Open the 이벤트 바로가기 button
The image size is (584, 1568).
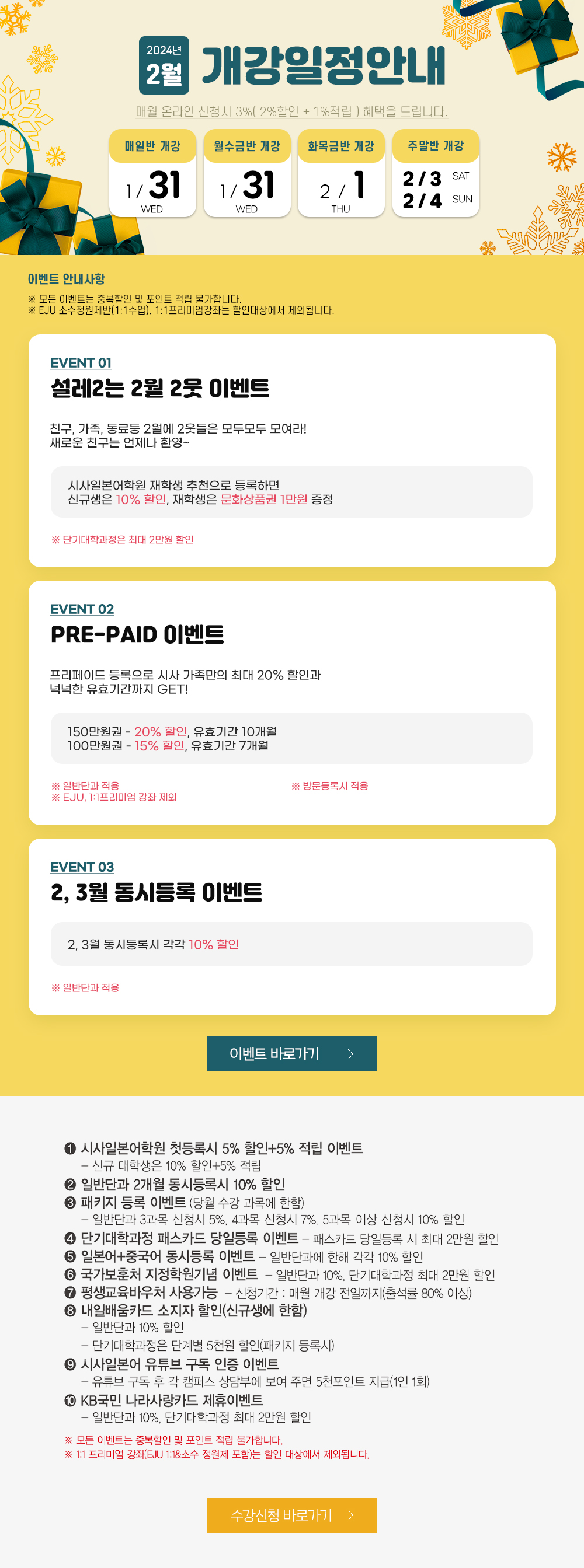pos(291,1054)
